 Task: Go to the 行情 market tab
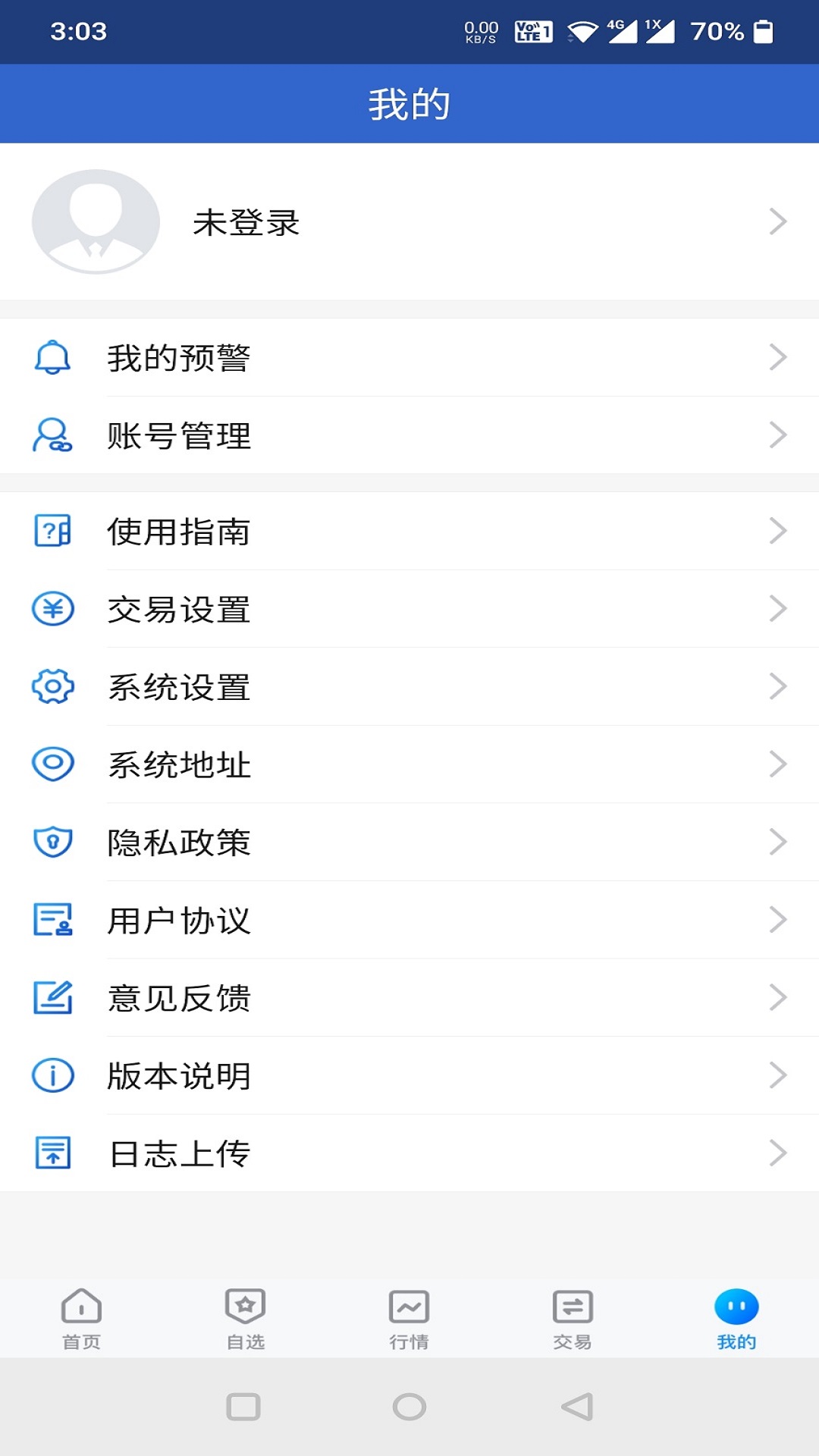pos(409,1319)
